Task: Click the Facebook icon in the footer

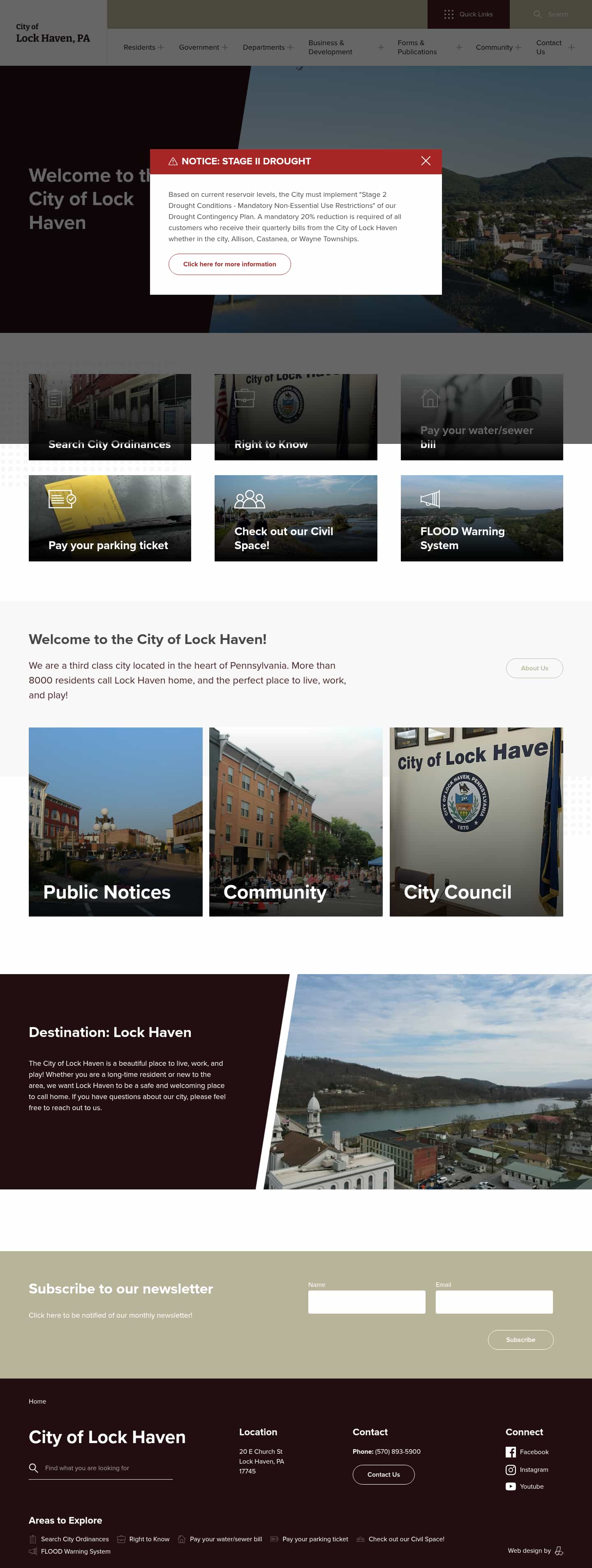Action: coord(510,1452)
